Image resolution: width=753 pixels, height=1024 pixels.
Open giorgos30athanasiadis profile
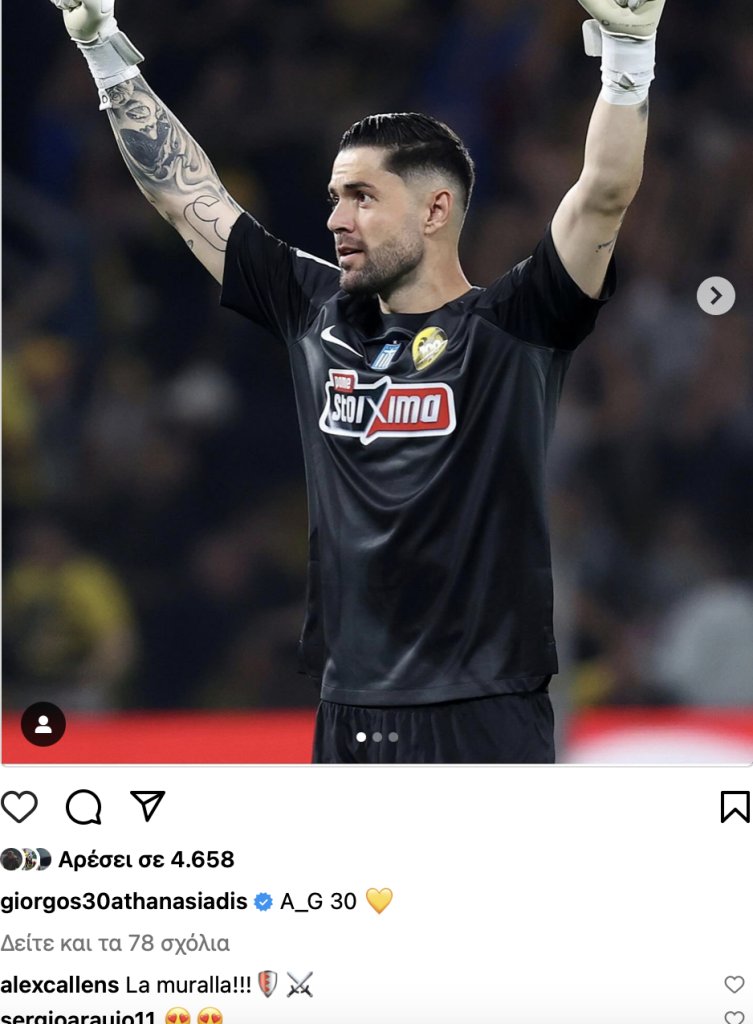pyautogui.click(x=124, y=901)
